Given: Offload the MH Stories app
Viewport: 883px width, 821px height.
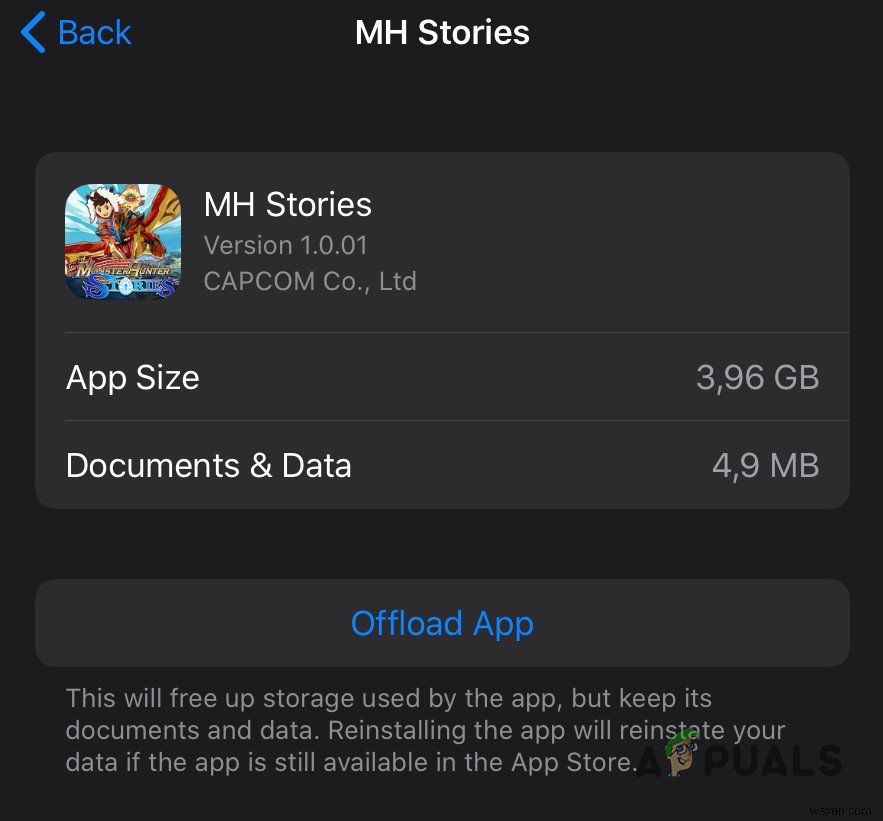Looking at the screenshot, I should click(x=442, y=623).
